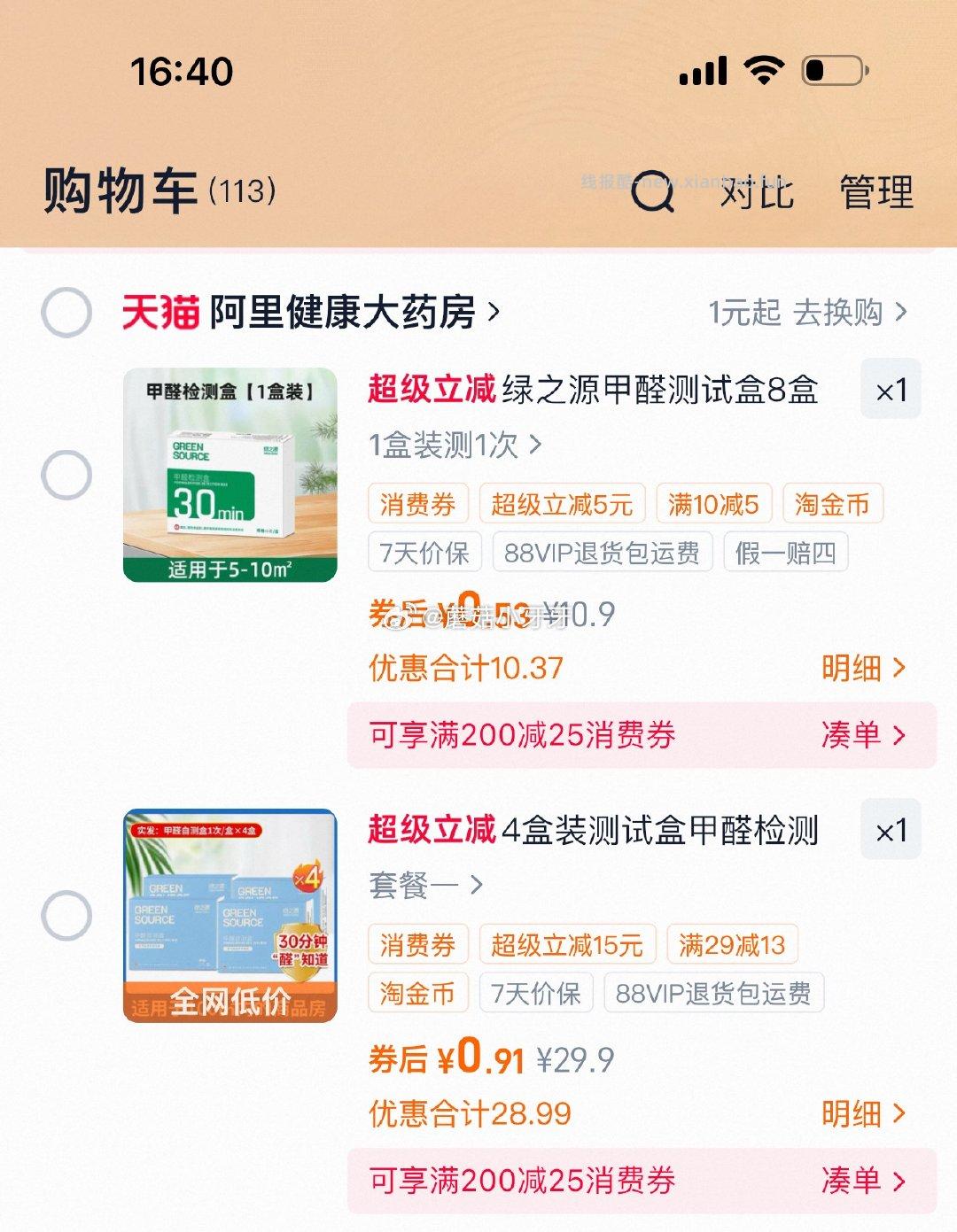Viewport: 957px width, 1232px height.
Task: Expand the 1盒装测1次 SKU selector
Action: click(x=447, y=446)
